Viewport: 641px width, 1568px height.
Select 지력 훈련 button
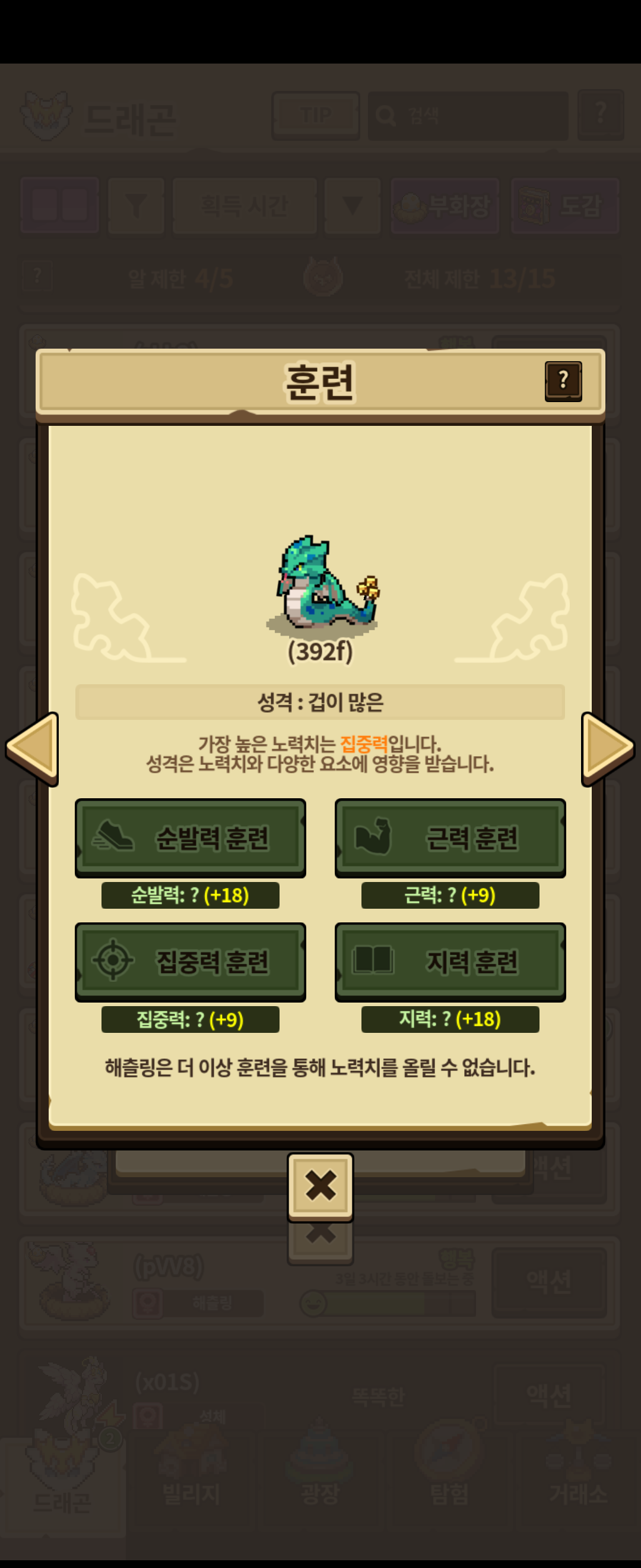point(450,962)
